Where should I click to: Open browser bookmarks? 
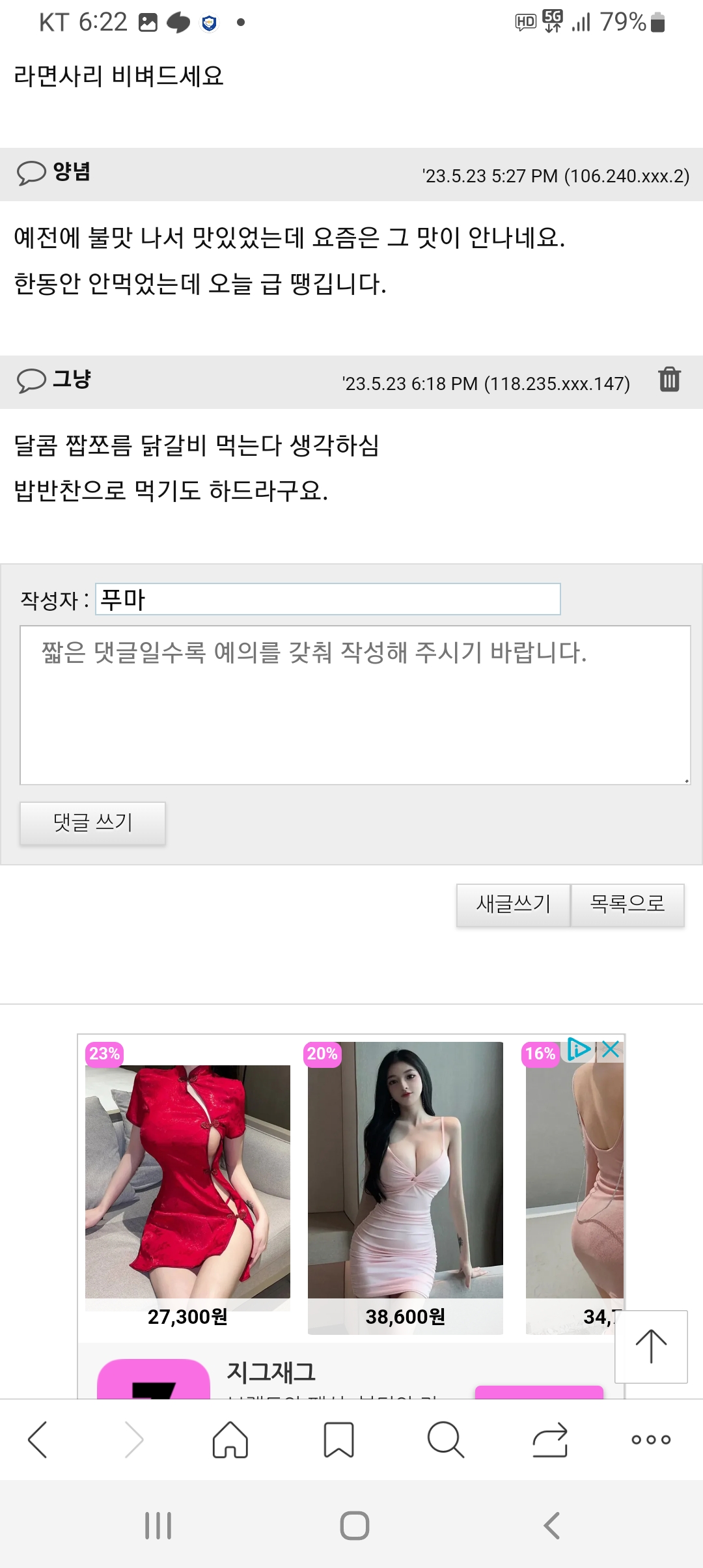338,1439
